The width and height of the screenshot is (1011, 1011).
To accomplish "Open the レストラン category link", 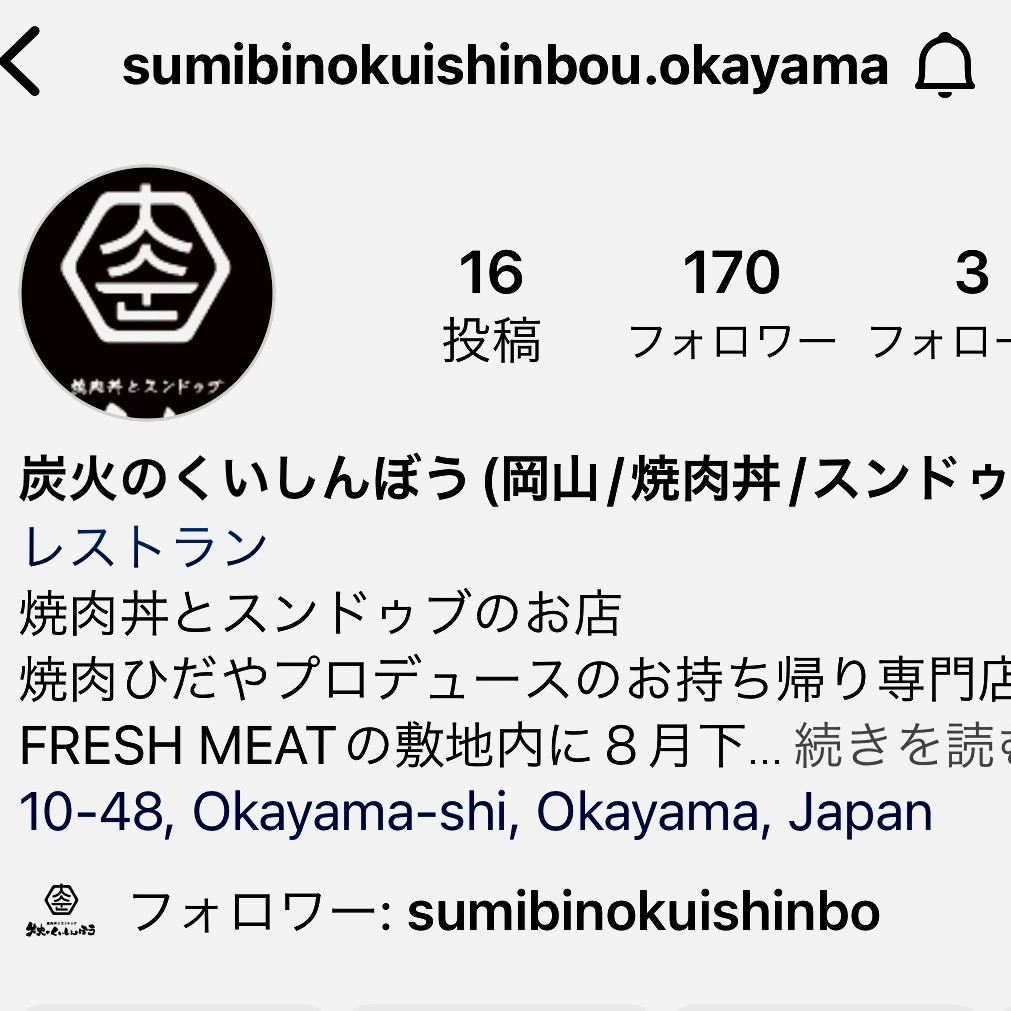I will (x=144, y=549).
